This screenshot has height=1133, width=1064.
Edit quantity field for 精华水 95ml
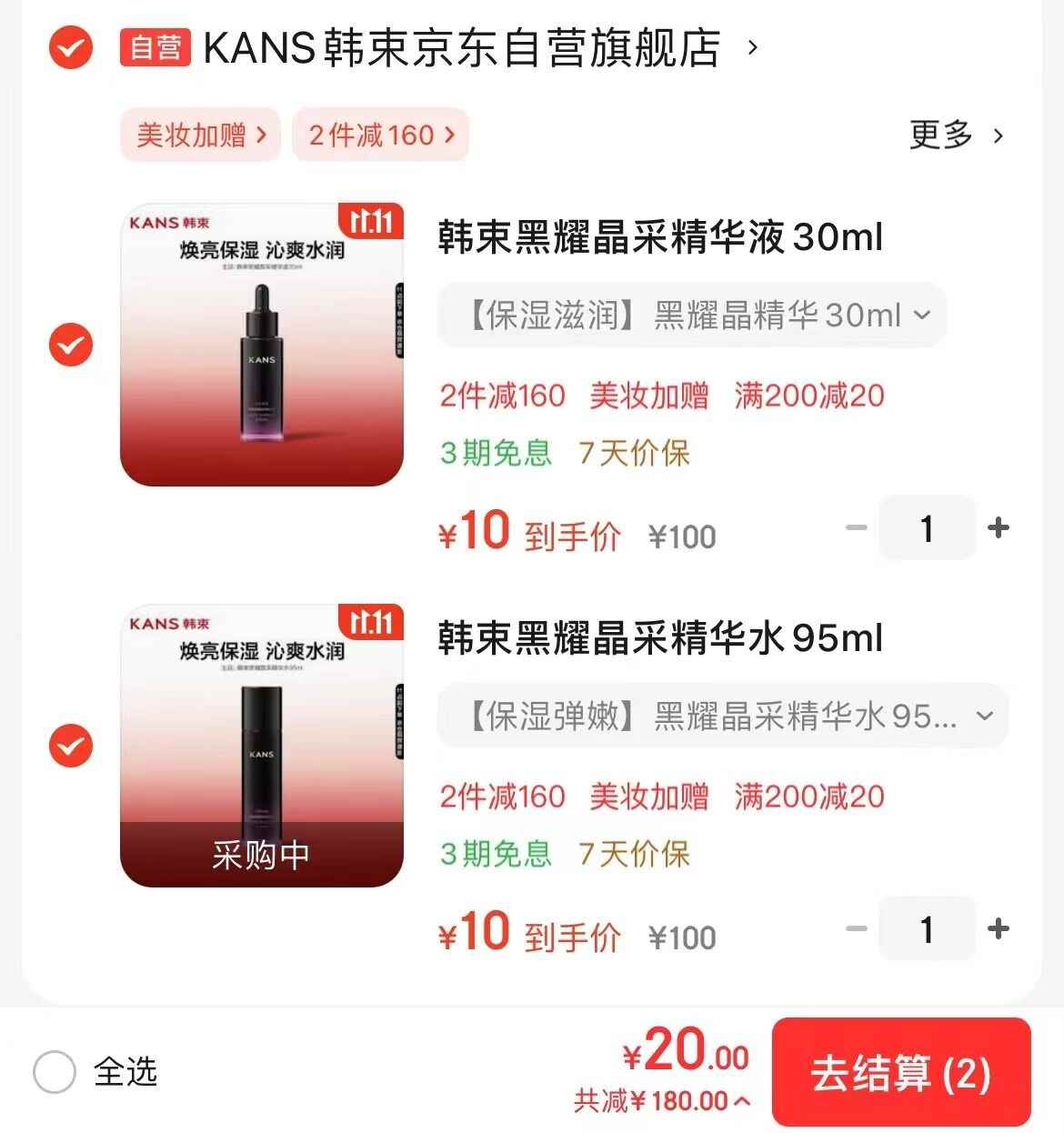pyautogui.click(x=927, y=929)
